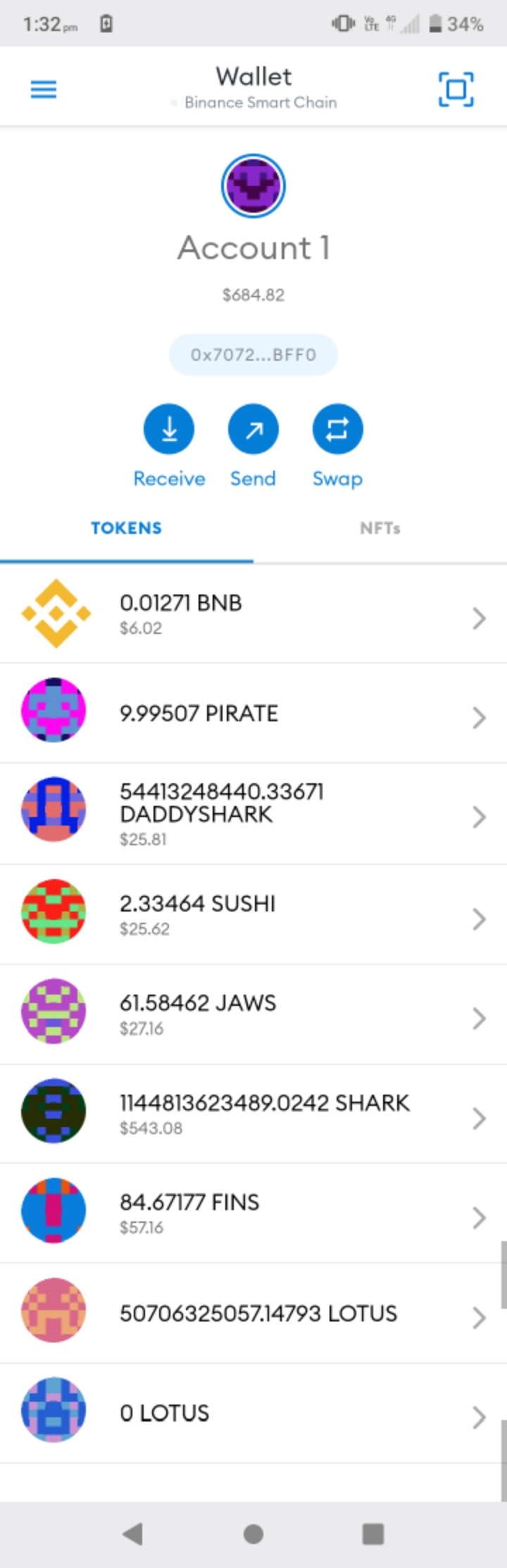Open the QR code scanner
The image size is (507, 1568).
[x=456, y=89]
